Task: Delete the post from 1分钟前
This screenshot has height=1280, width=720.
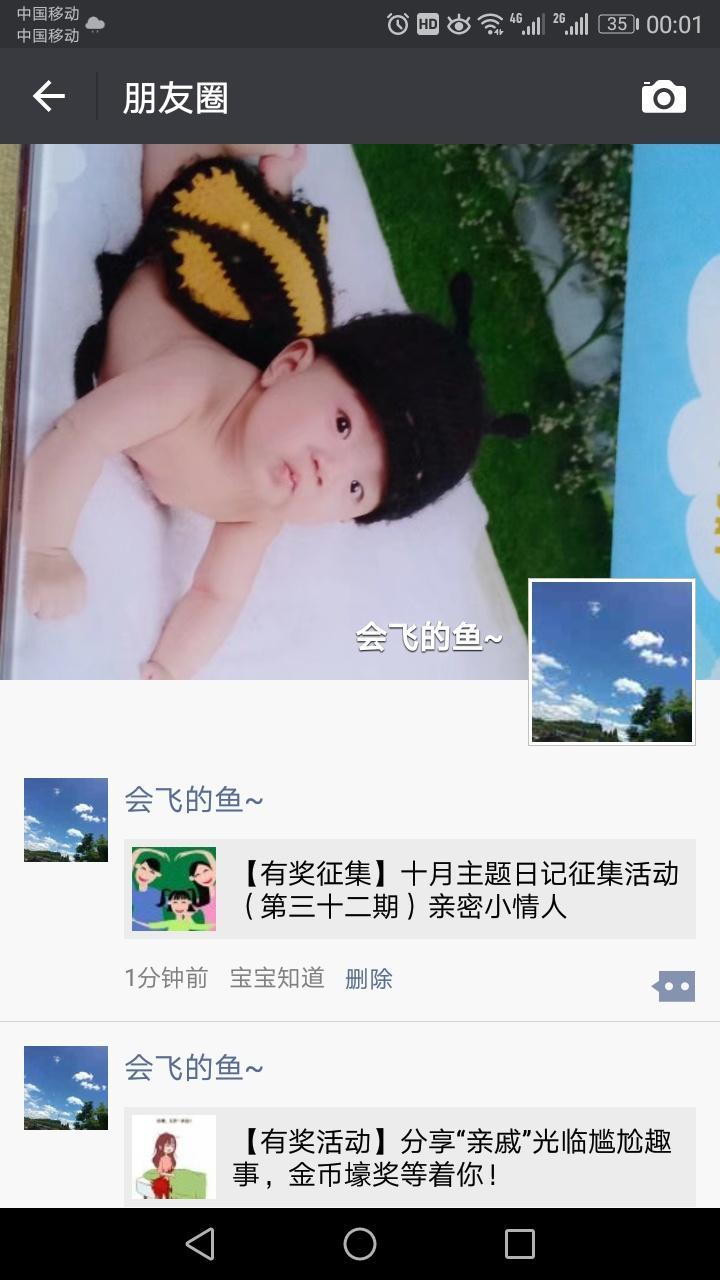Action: 368,979
